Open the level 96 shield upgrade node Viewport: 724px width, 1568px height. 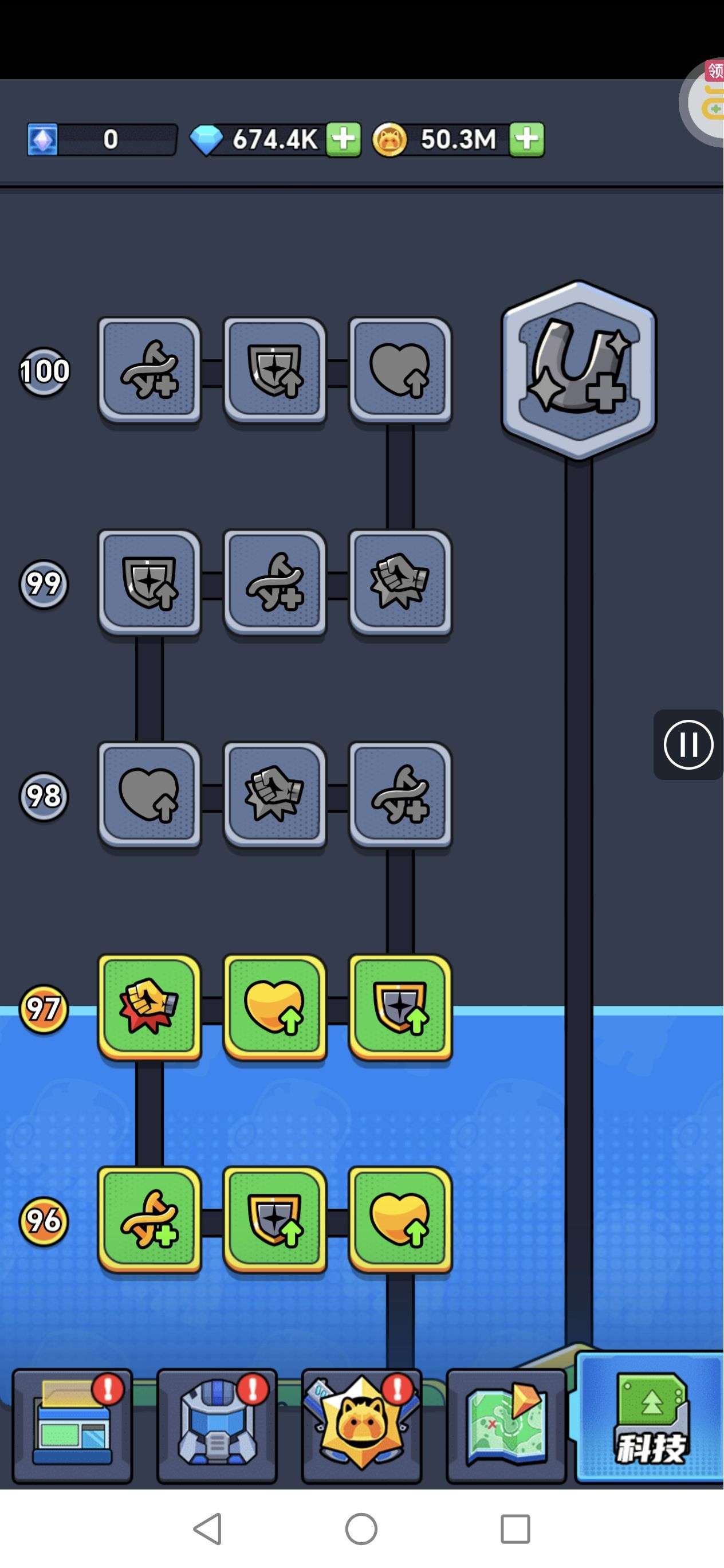pyautogui.click(x=275, y=1218)
